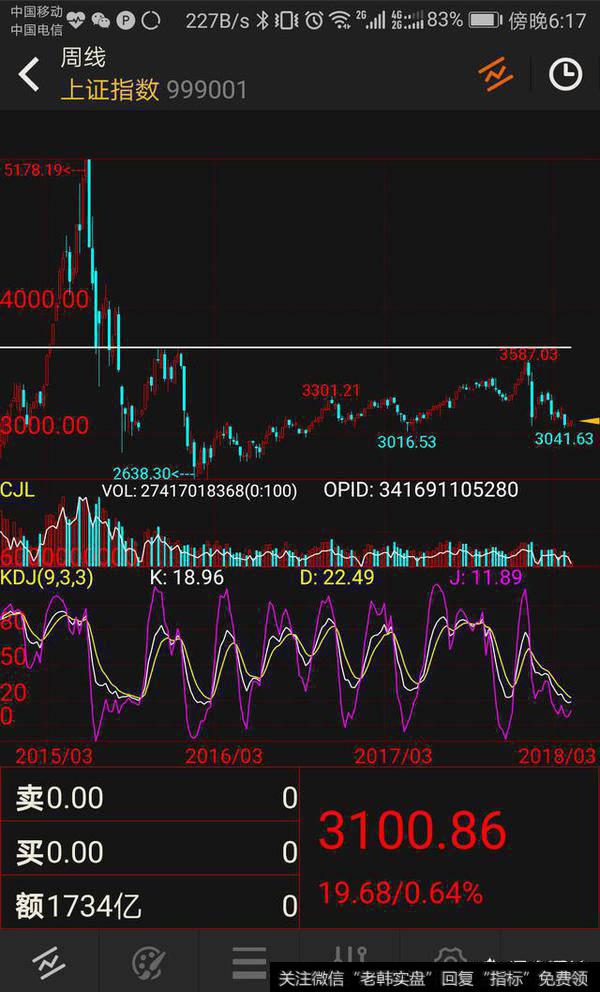Go back using the top-left arrow
Screen dimensions: 600x992
point(29,74)
